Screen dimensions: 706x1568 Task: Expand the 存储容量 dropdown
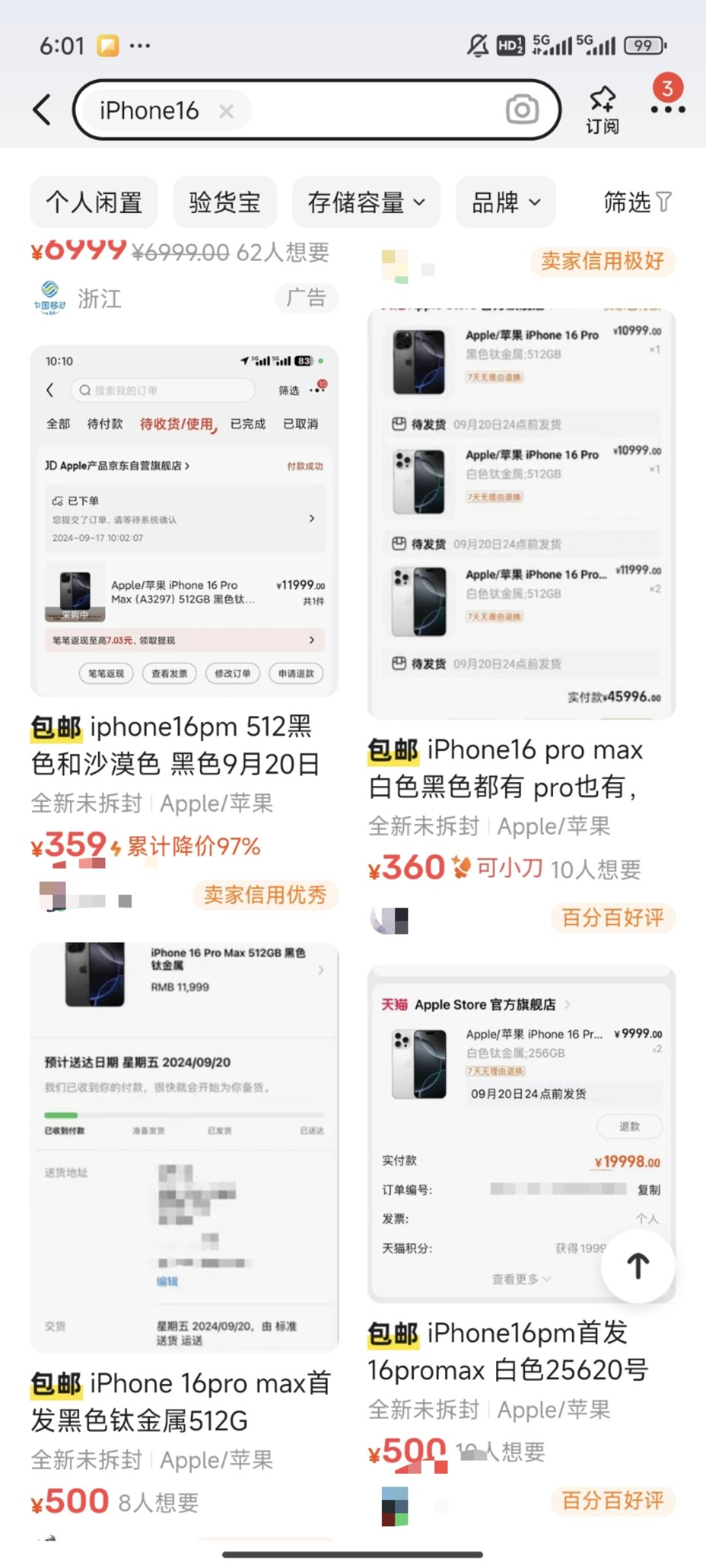pyautogui.click(x=366, y=203)
